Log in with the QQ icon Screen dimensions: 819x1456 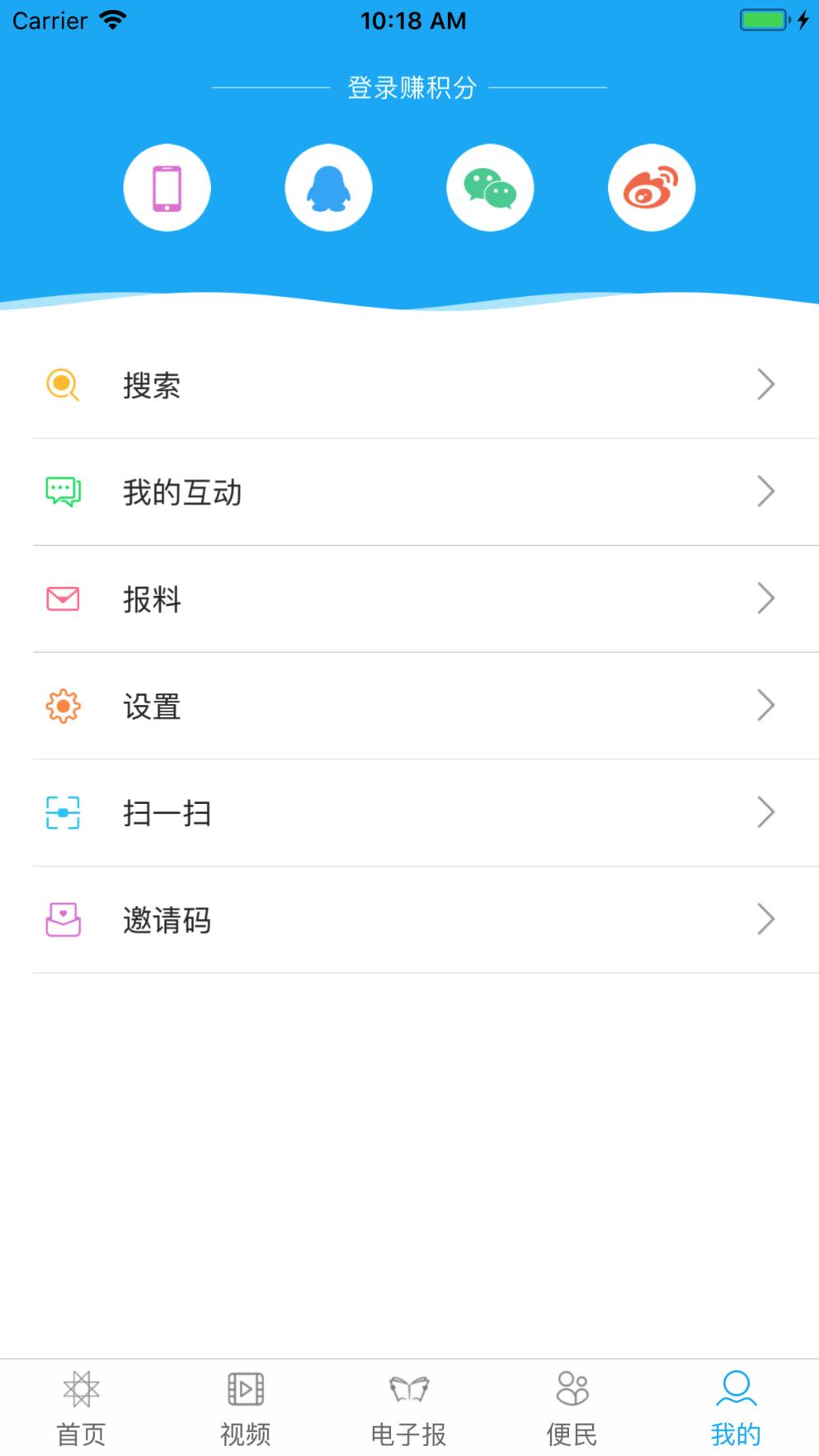328,187
